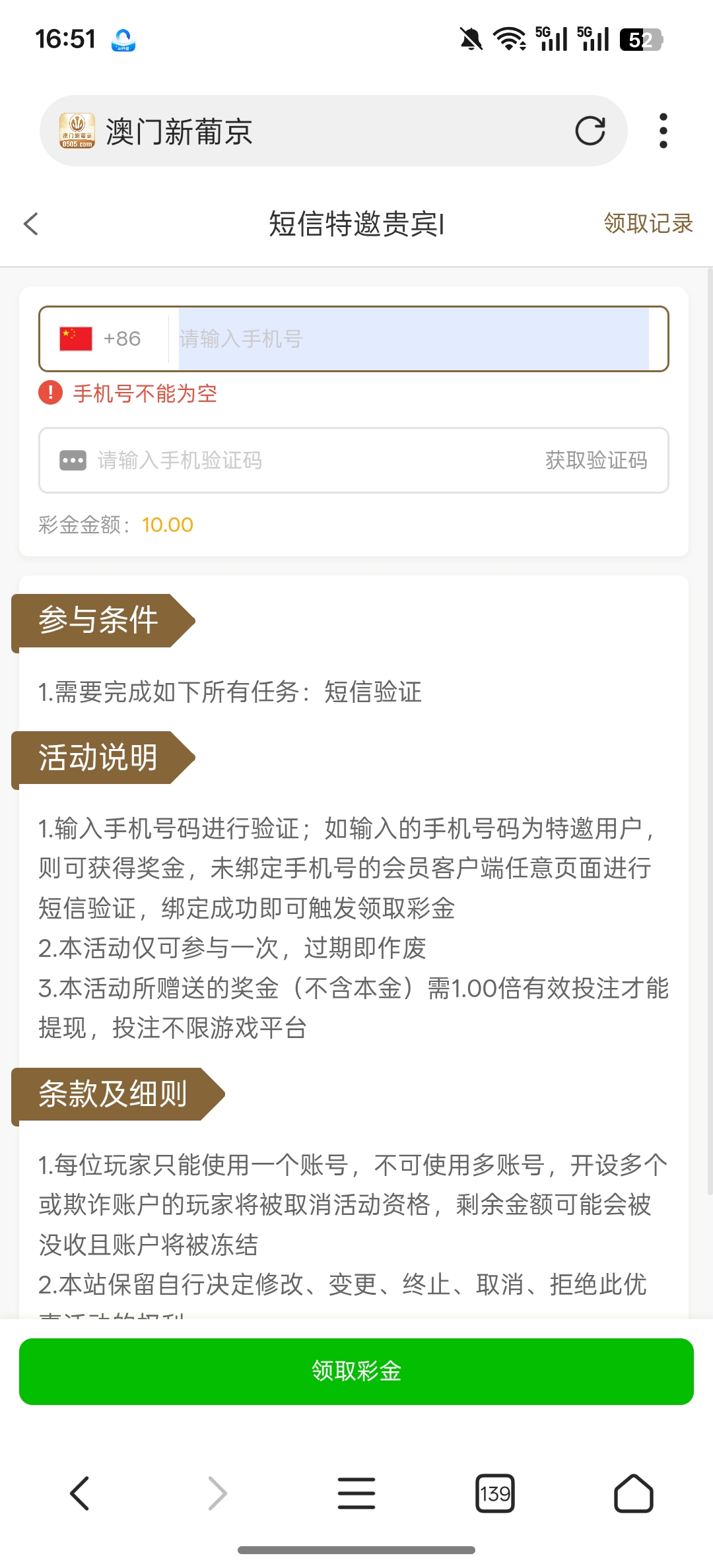Open the browser three-dot menu
This screenshot has height=1568, width=713.
[664, 131]
